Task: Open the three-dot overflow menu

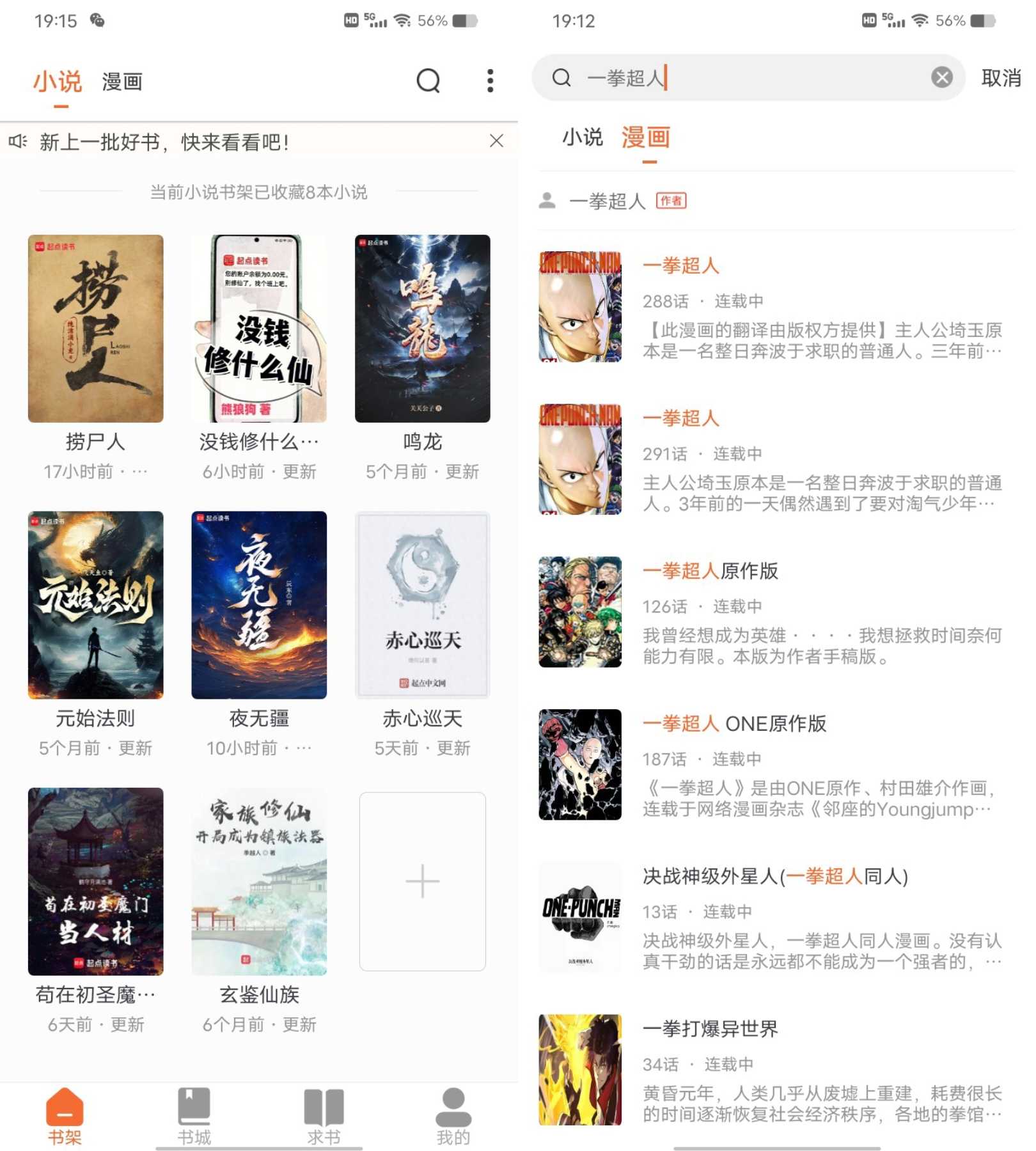Action: coord(490,81)
